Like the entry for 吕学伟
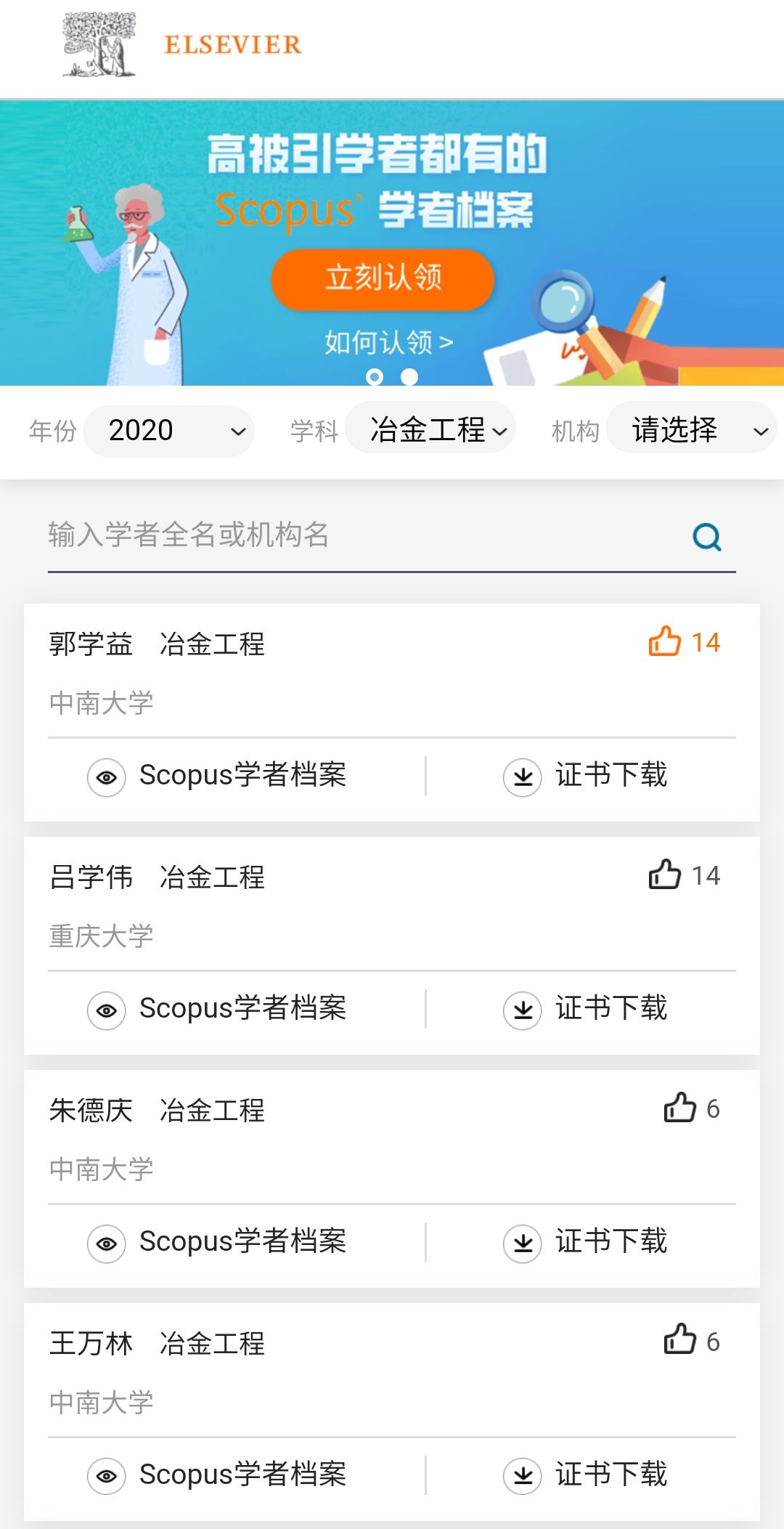The image size is (784, 1529). pyautogui.click(x=684, y=875)
